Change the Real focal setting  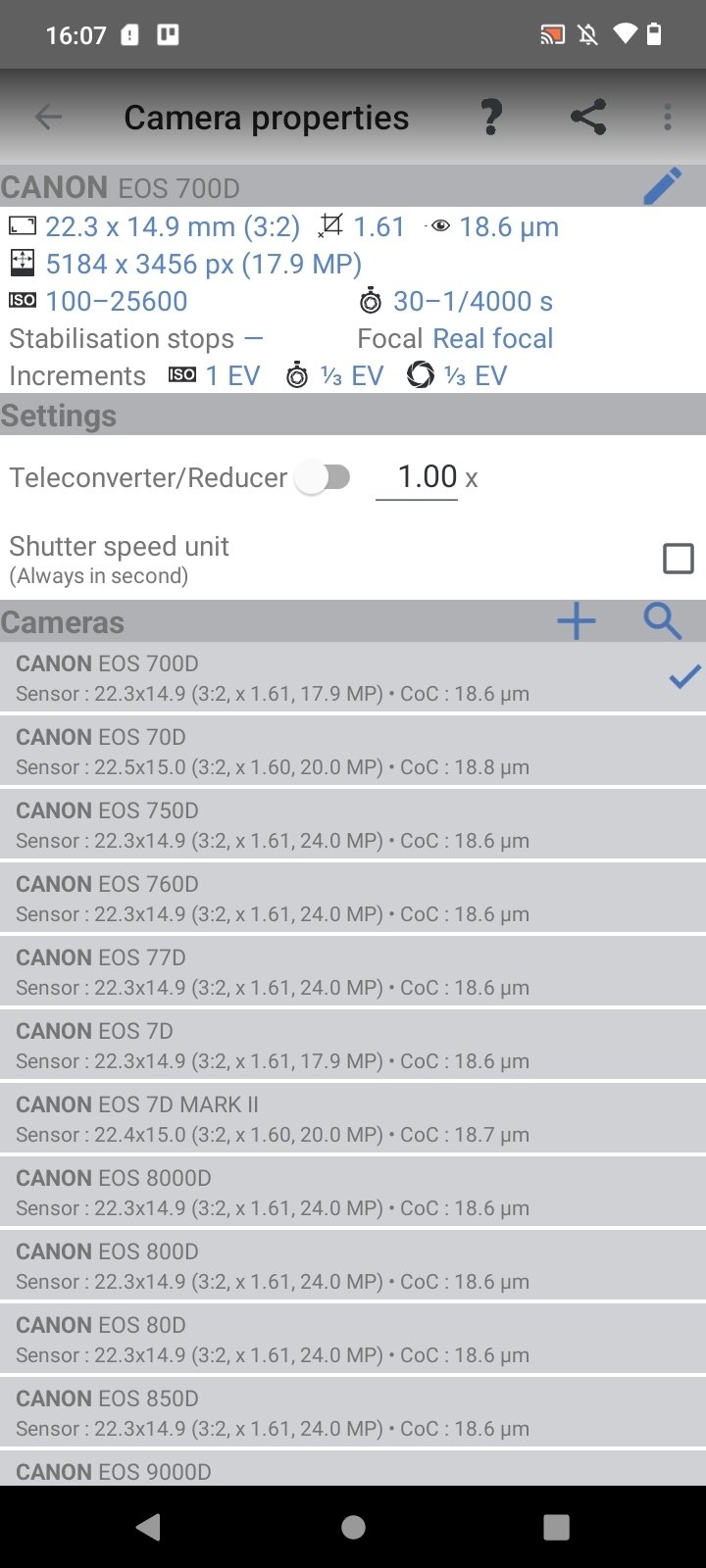493,339
